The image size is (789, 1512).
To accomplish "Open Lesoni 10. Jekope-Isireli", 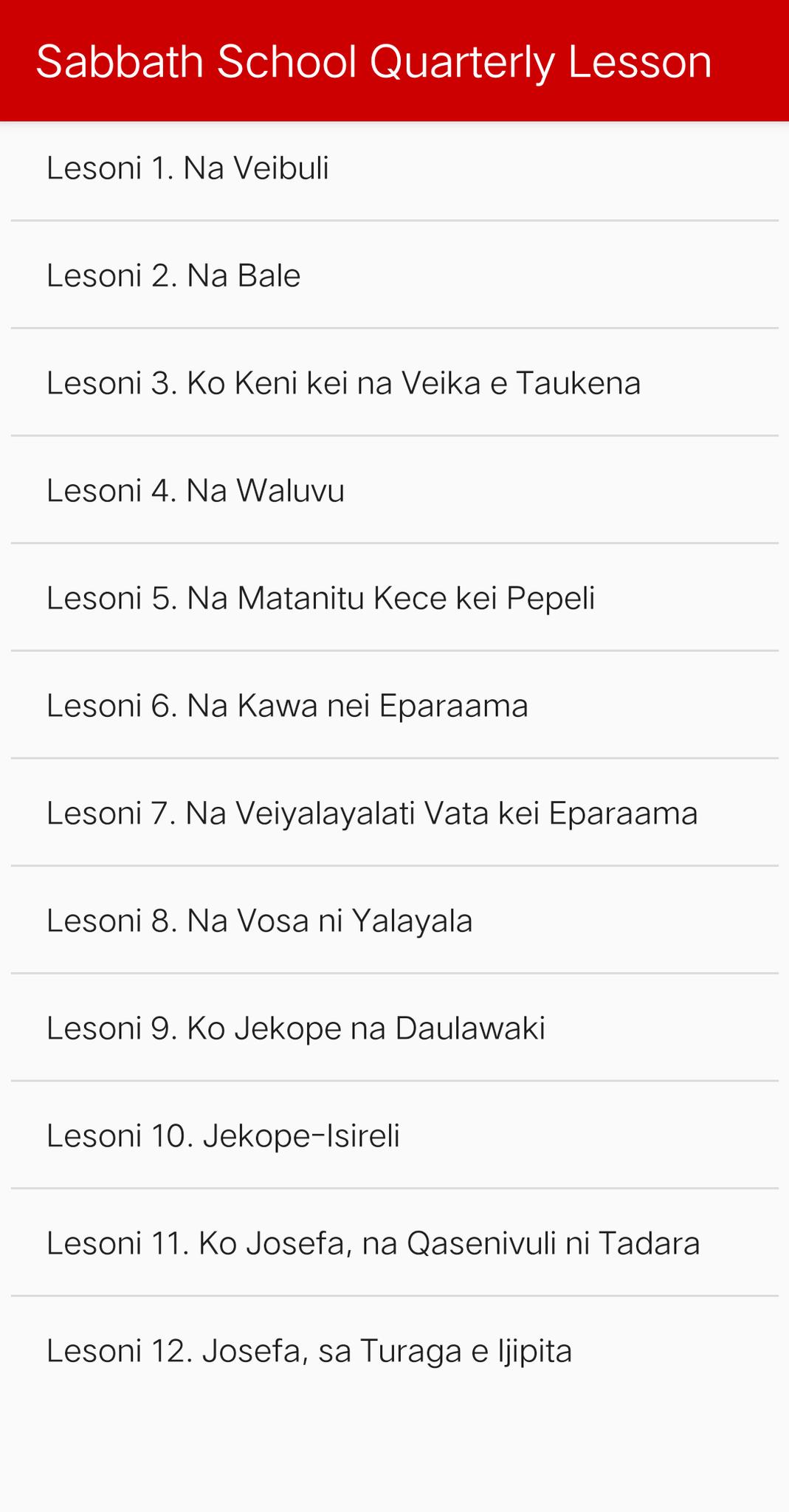I will click(x=394, y=1135).
